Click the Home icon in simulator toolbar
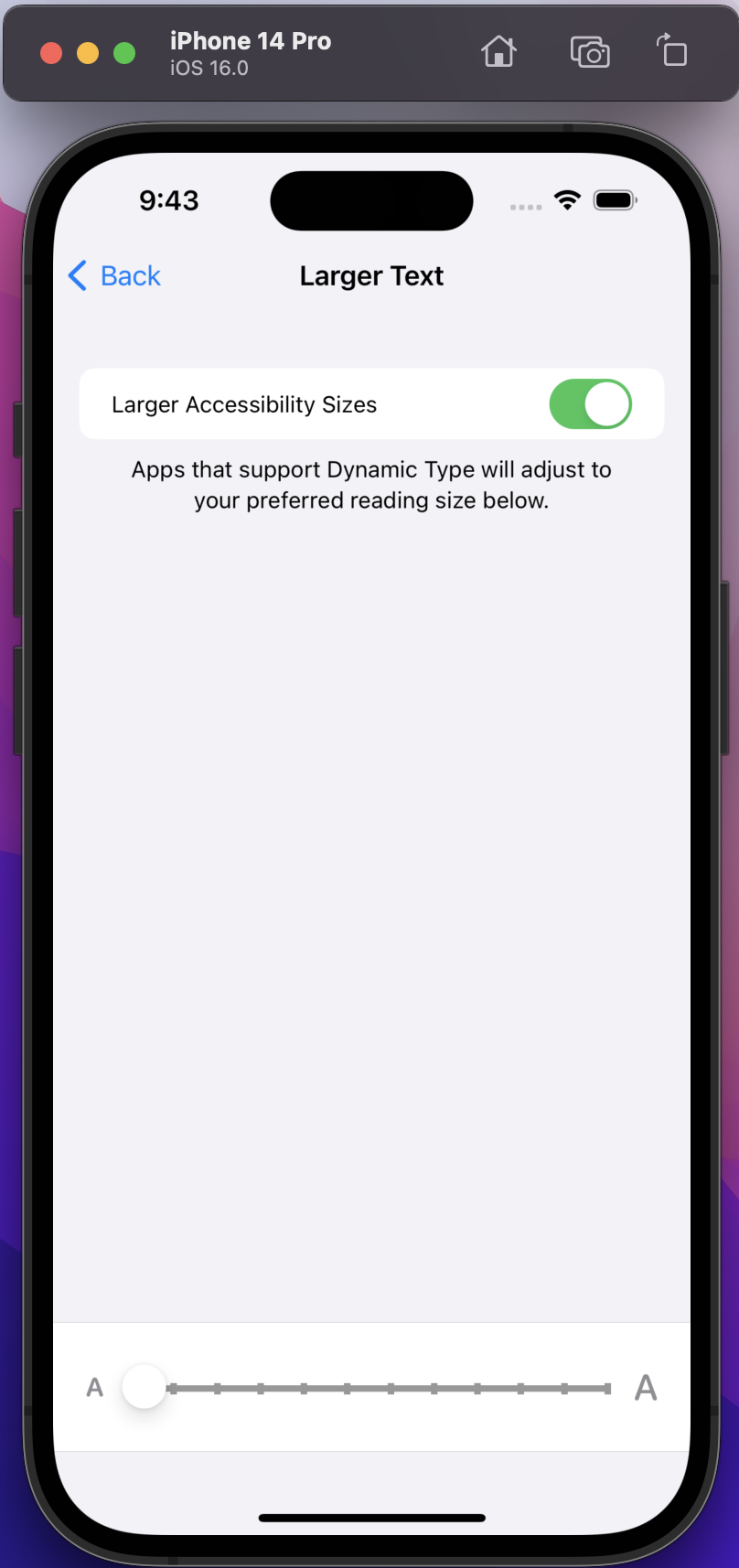Screen dimensions: 739x1568 click(x=498, y=52)
